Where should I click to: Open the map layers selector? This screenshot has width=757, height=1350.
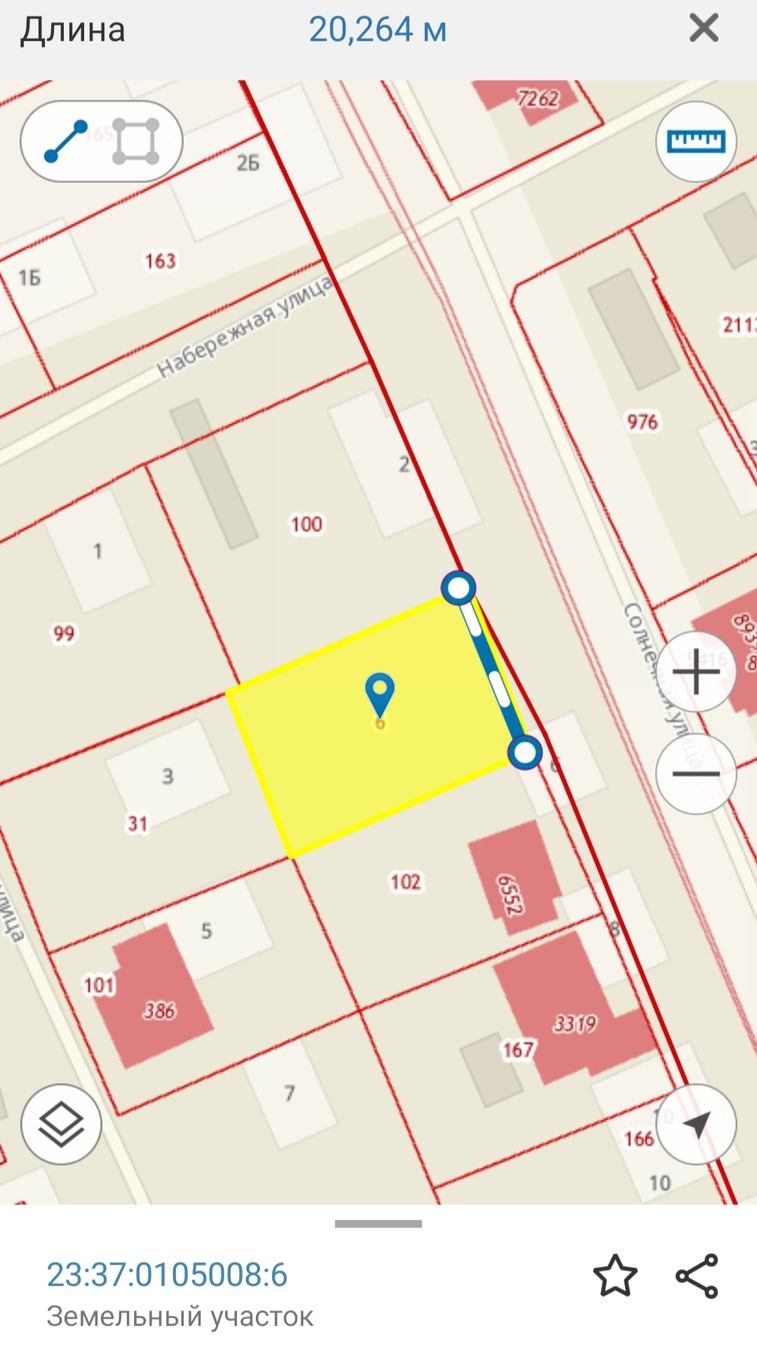click(x=61, y=1124)
